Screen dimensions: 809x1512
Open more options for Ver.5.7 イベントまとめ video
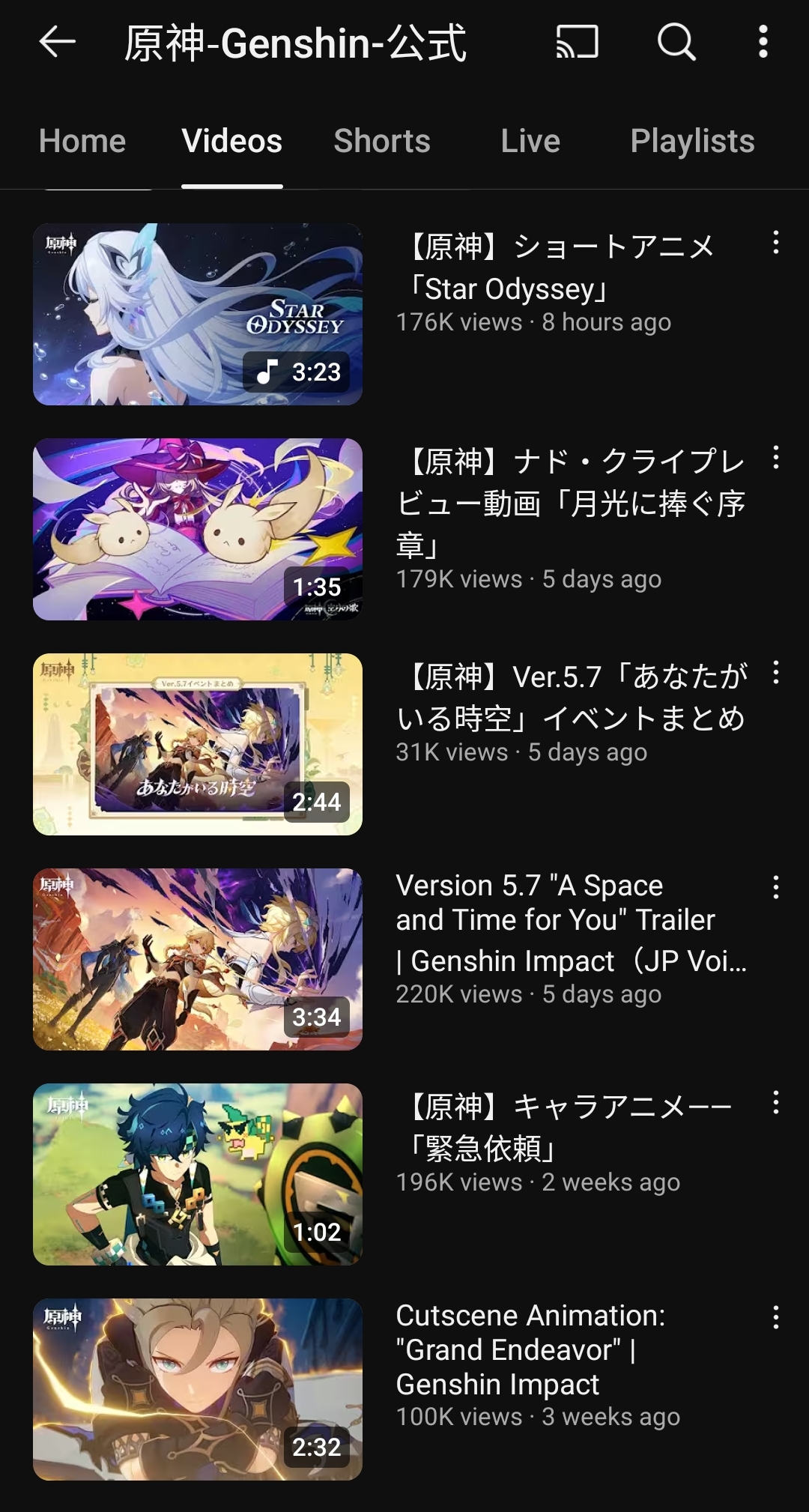pos(776,672)
